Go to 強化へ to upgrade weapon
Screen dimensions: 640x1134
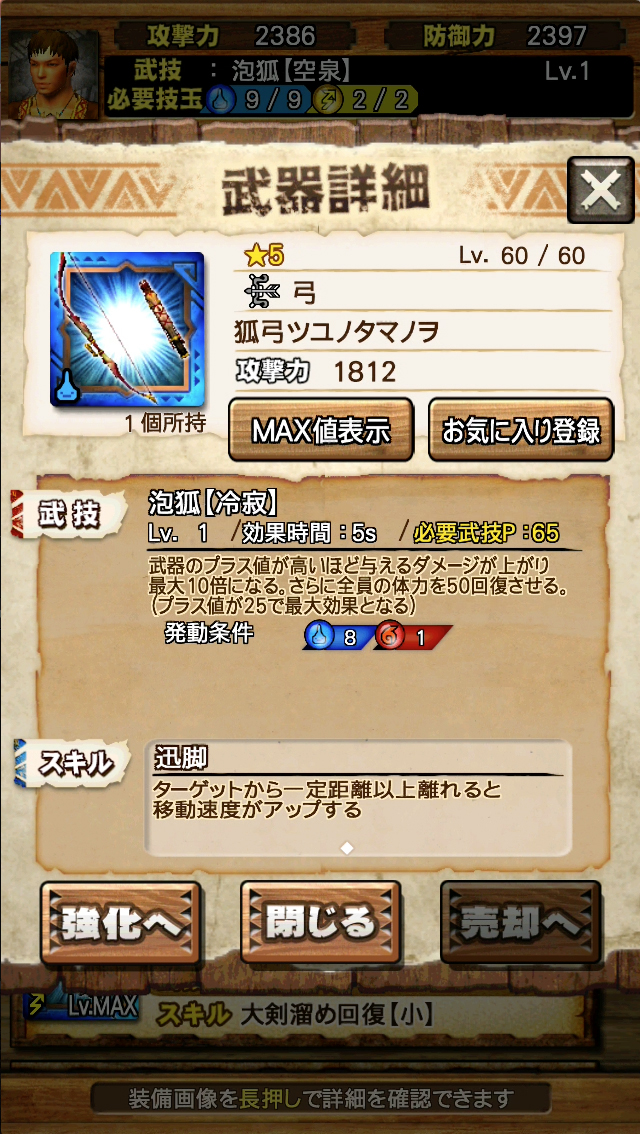point(120,922)
